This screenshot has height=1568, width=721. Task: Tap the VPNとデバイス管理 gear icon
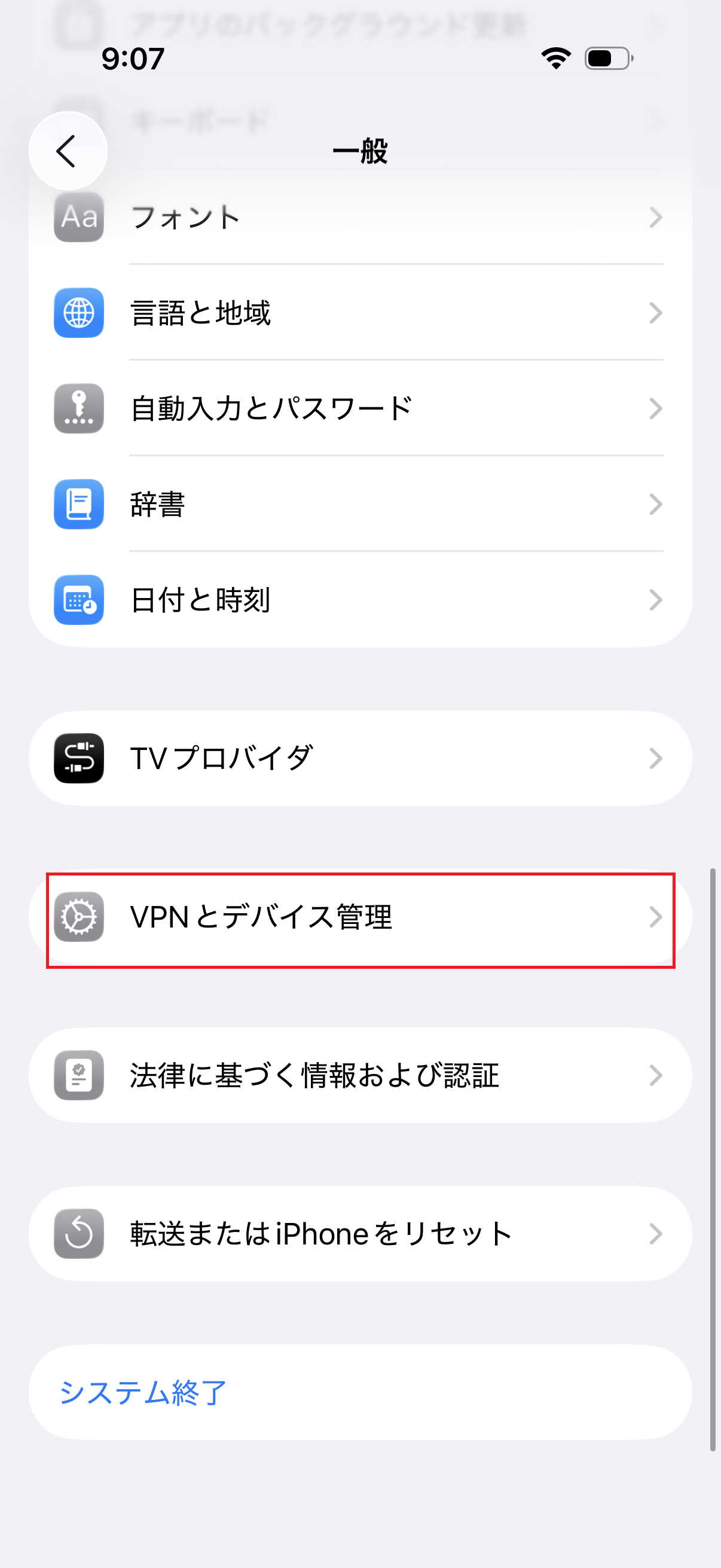(x=78, y=918)
